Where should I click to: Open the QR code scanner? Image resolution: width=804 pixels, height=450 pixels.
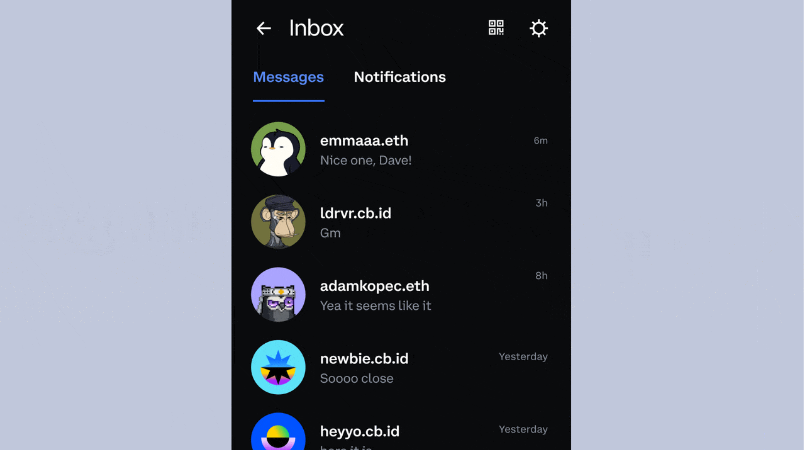[x=496, y=28]
